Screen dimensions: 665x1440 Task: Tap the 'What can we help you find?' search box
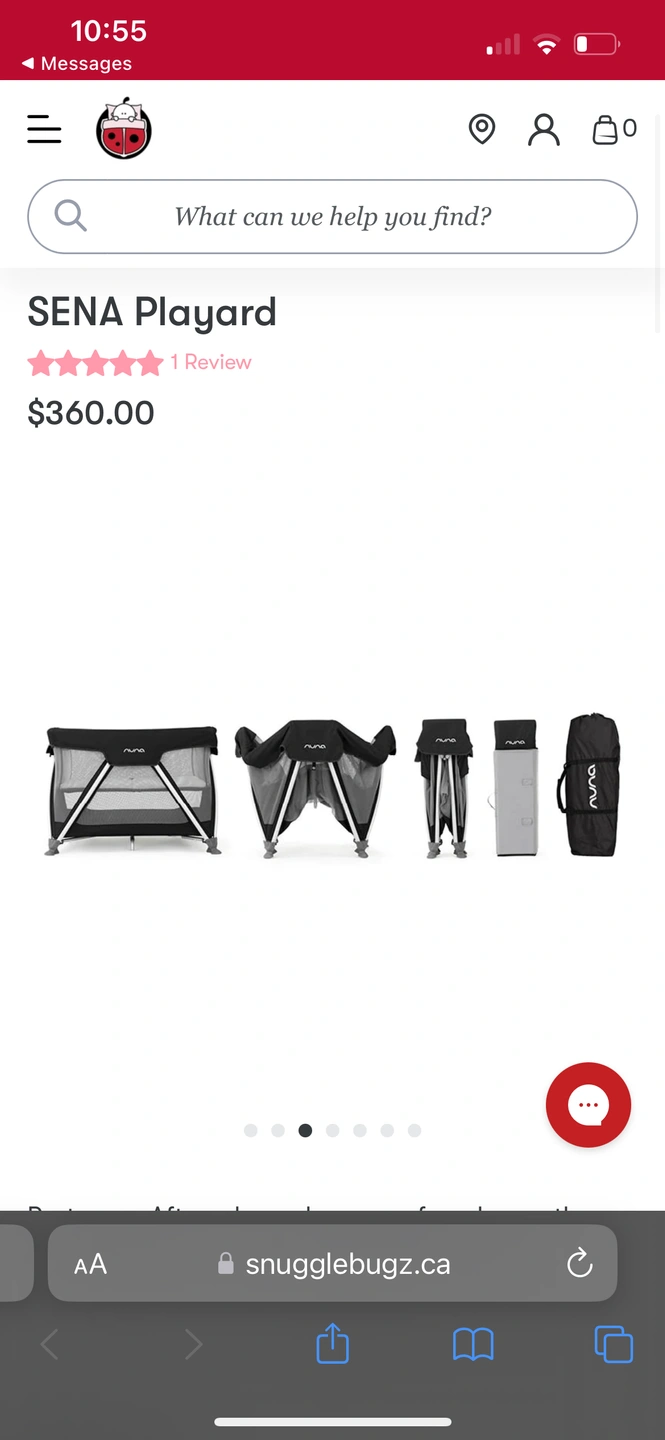pyautogui.click(x=332, y=217)
